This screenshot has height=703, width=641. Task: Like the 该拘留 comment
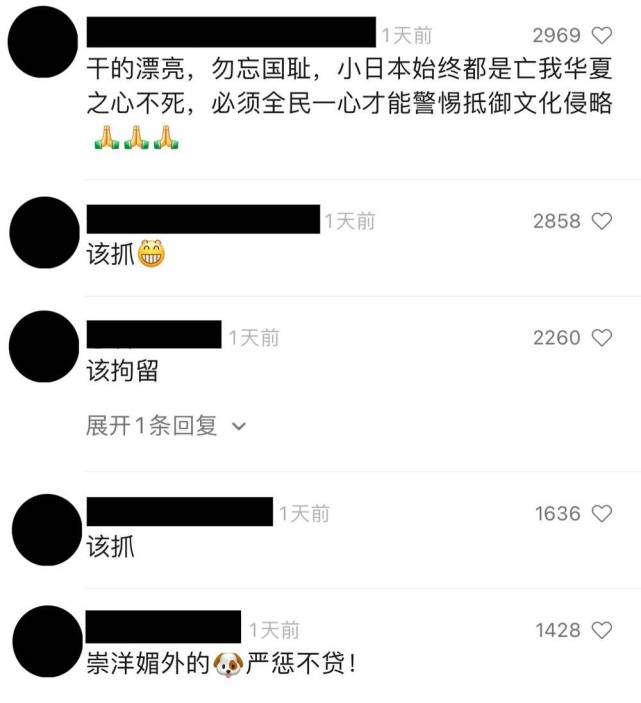point(602,338)
